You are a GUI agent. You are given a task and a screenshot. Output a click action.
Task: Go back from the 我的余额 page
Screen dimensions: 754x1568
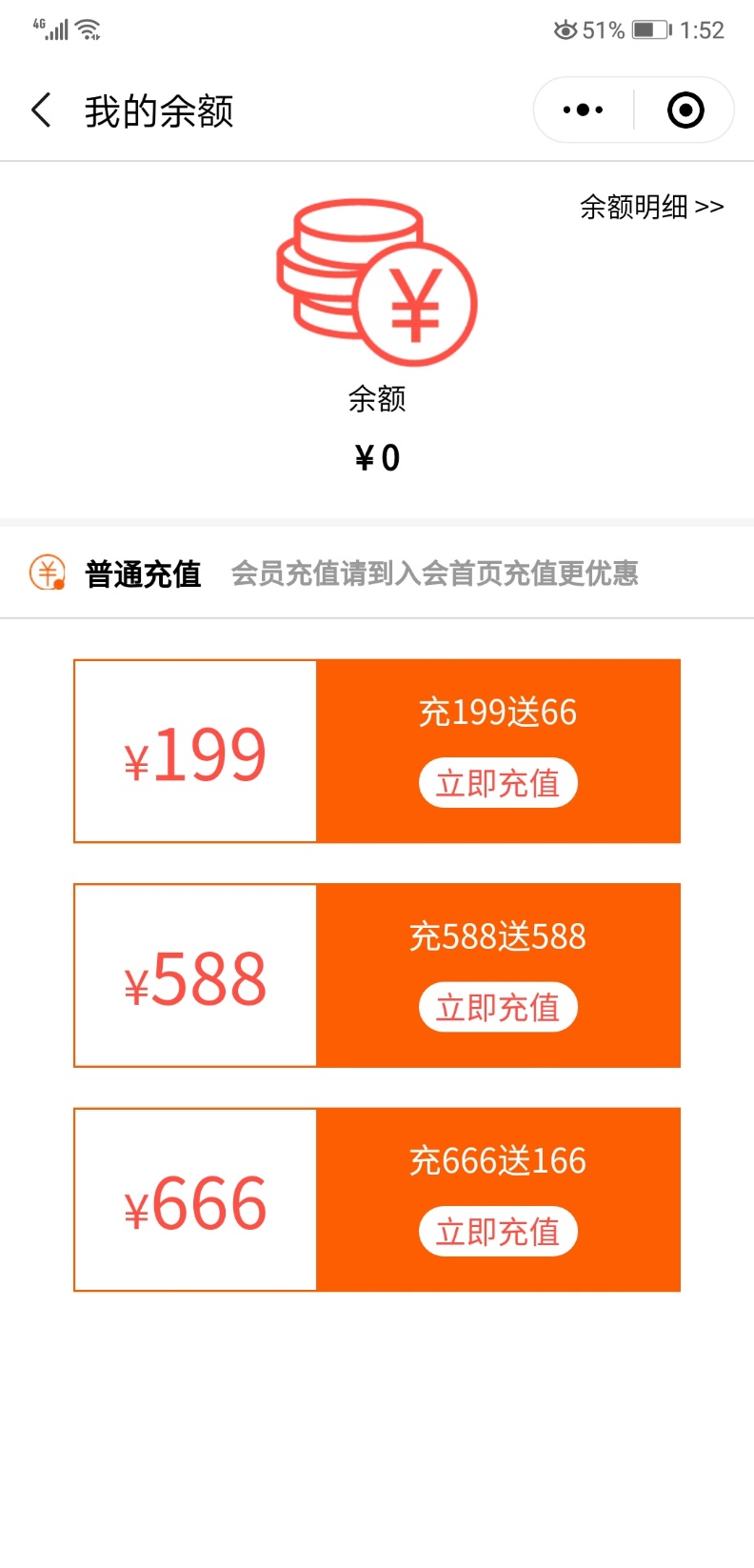[x=42, y=111]
